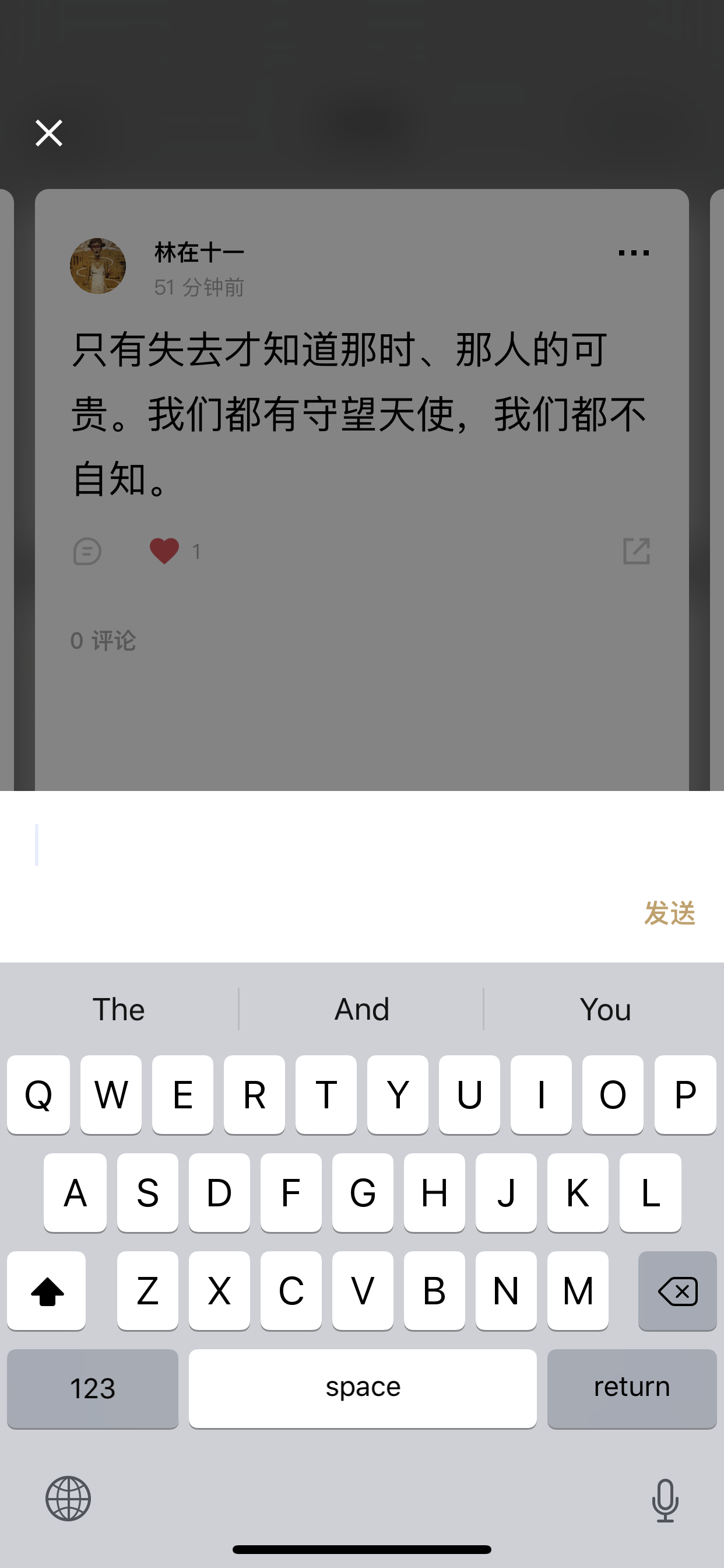The width and height of the screenshot is (724, 1568).
Task: Open the three-dot more options menu
Action: (633, 253)
